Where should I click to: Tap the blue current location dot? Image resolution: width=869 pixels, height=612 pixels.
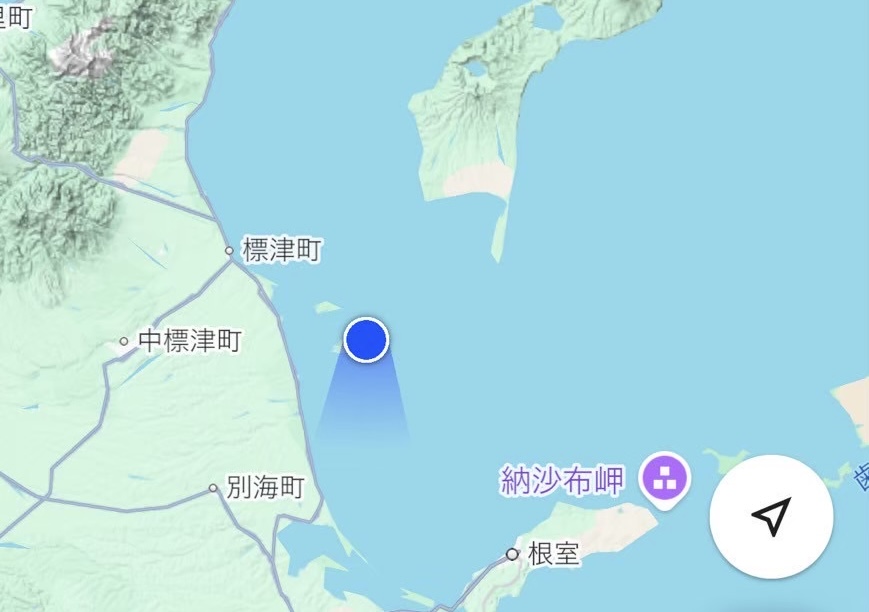tap(366, 340)
